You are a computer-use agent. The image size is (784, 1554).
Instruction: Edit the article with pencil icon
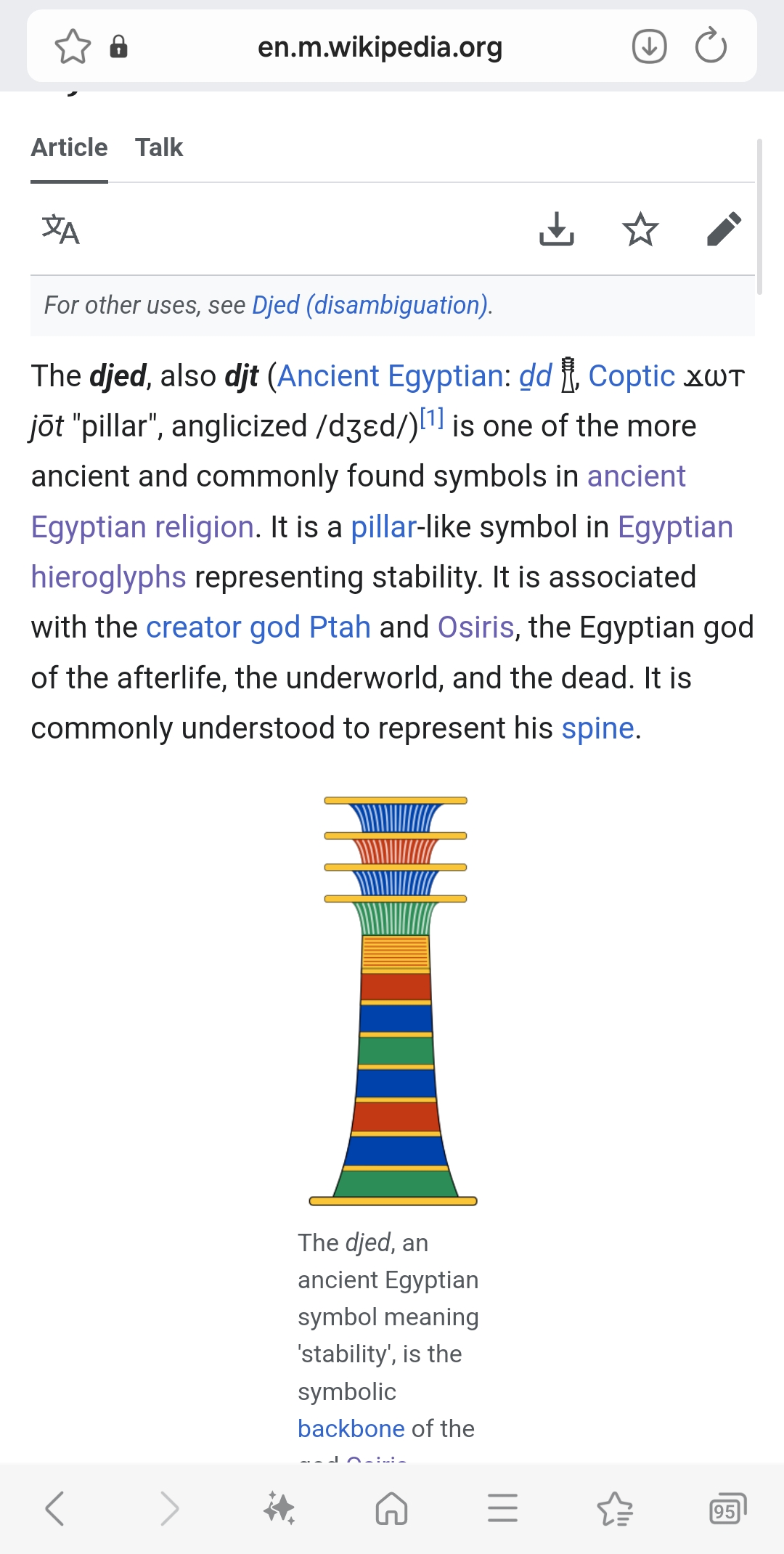724,229
